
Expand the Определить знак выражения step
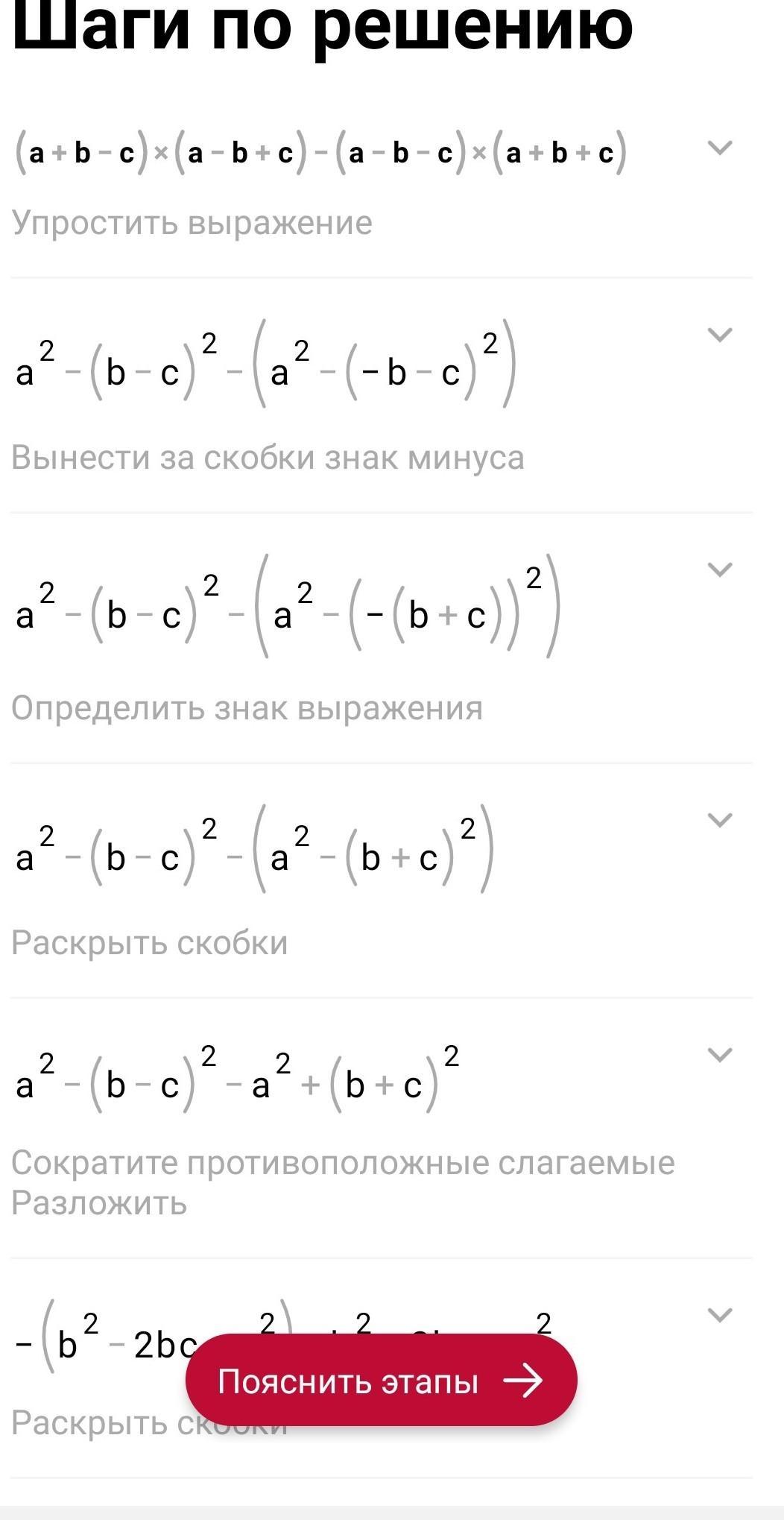pos(719,570)
